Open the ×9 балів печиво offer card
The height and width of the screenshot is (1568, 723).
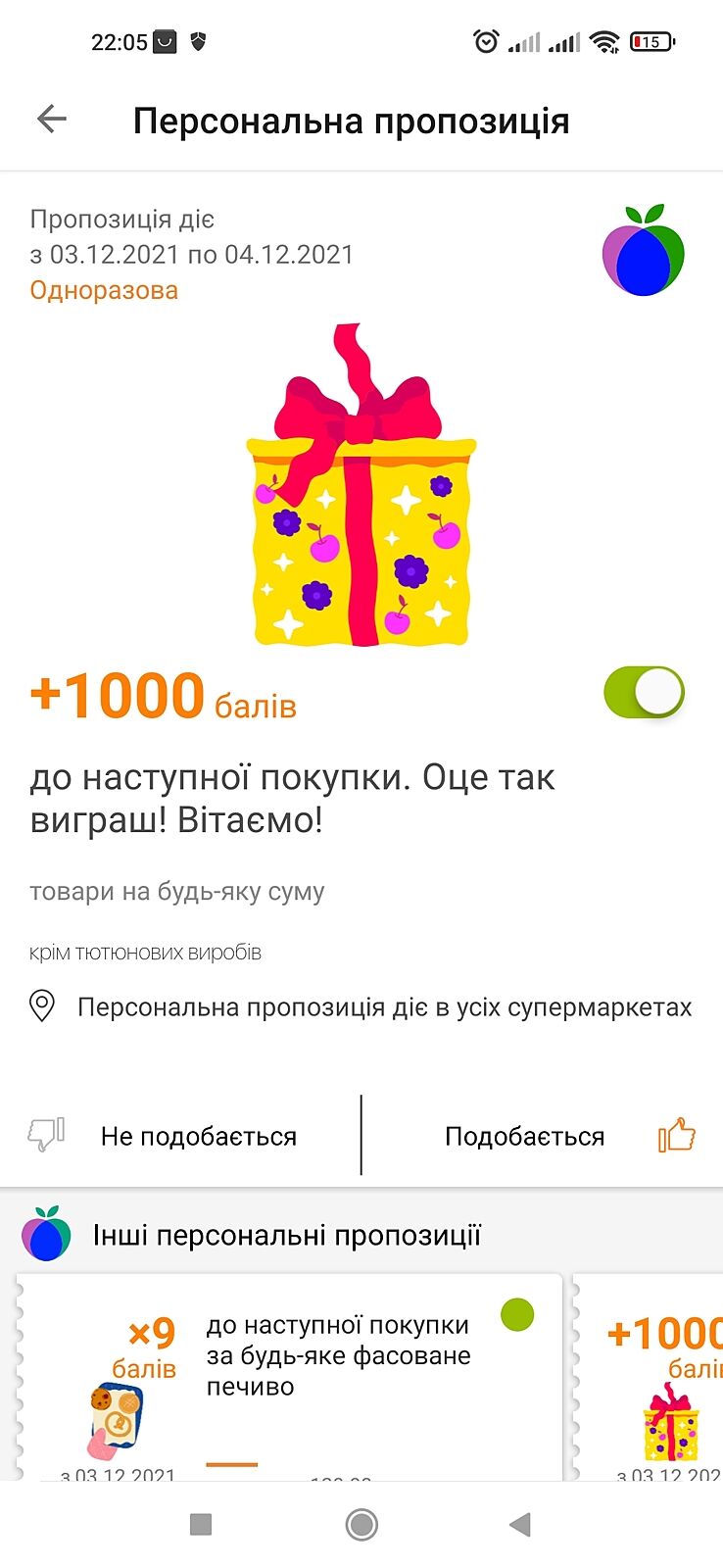click(289, 1376)
